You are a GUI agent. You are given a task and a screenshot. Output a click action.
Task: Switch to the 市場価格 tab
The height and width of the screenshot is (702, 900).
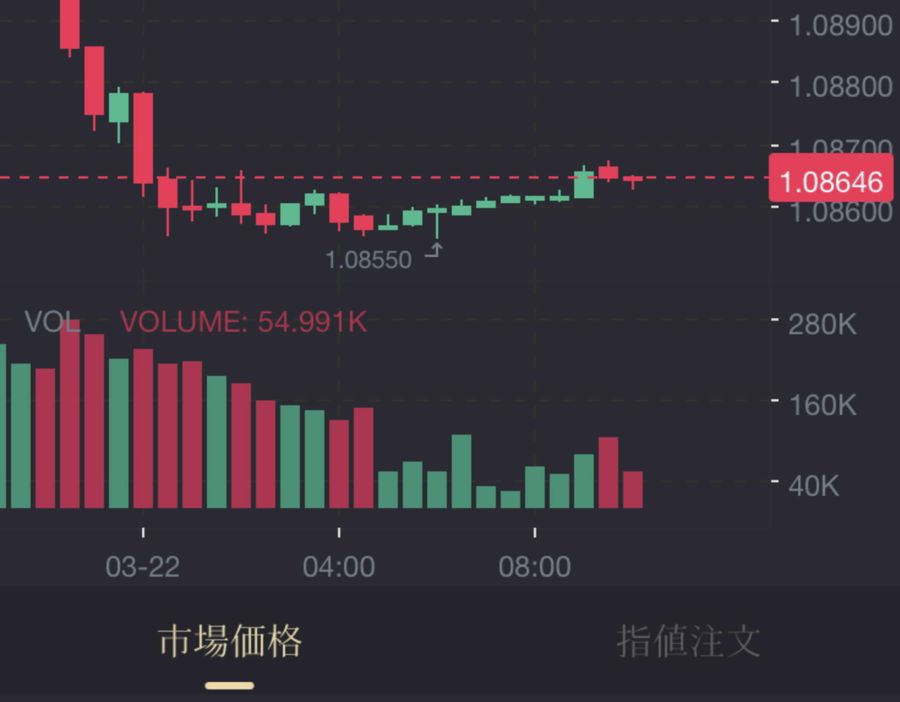(x=230, y=642)
